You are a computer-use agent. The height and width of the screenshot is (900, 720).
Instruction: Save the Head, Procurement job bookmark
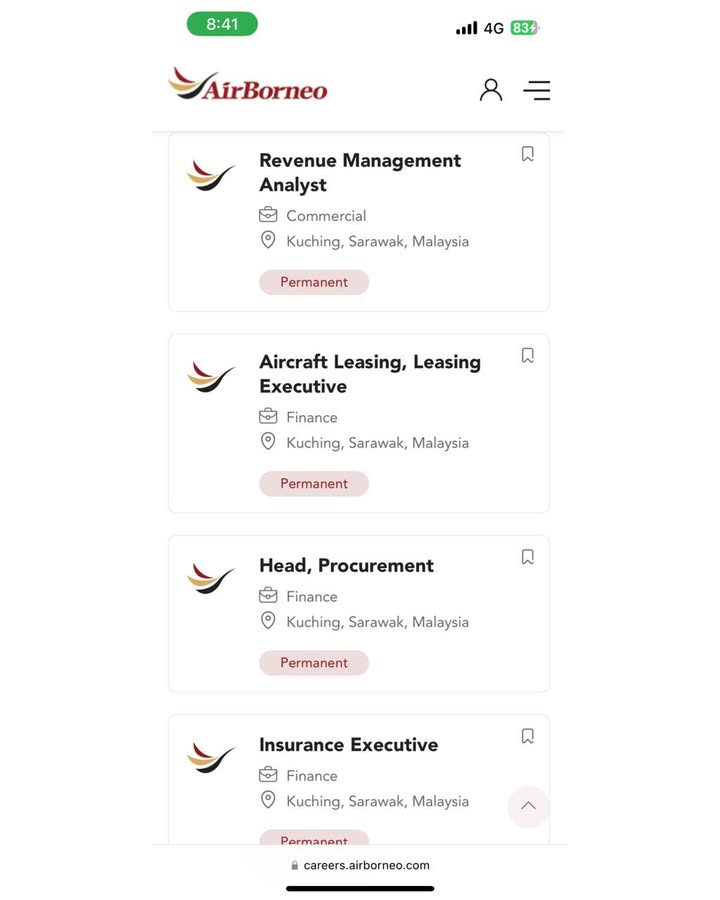pyautogui.click(x=527, y=557)
